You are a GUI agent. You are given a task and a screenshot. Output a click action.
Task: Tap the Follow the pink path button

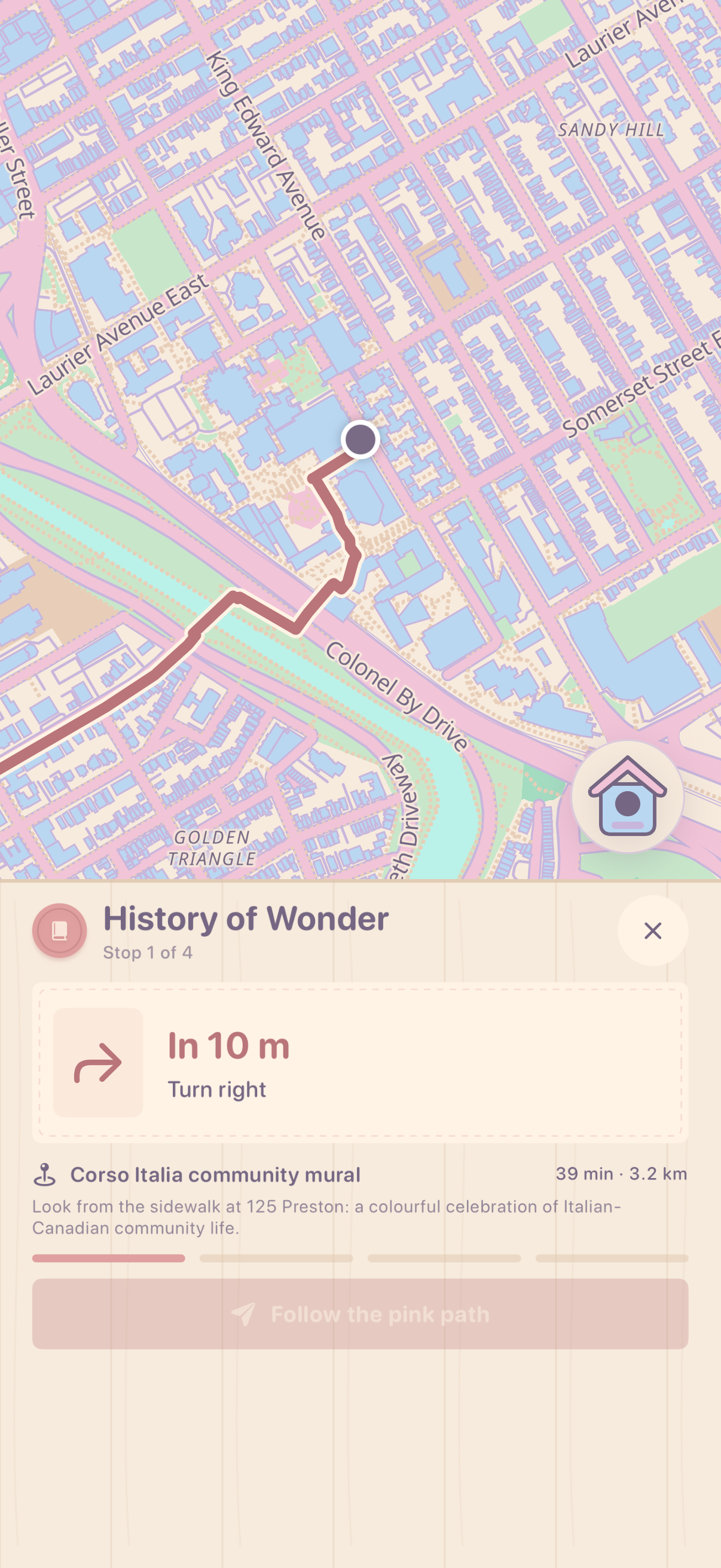360,1314
